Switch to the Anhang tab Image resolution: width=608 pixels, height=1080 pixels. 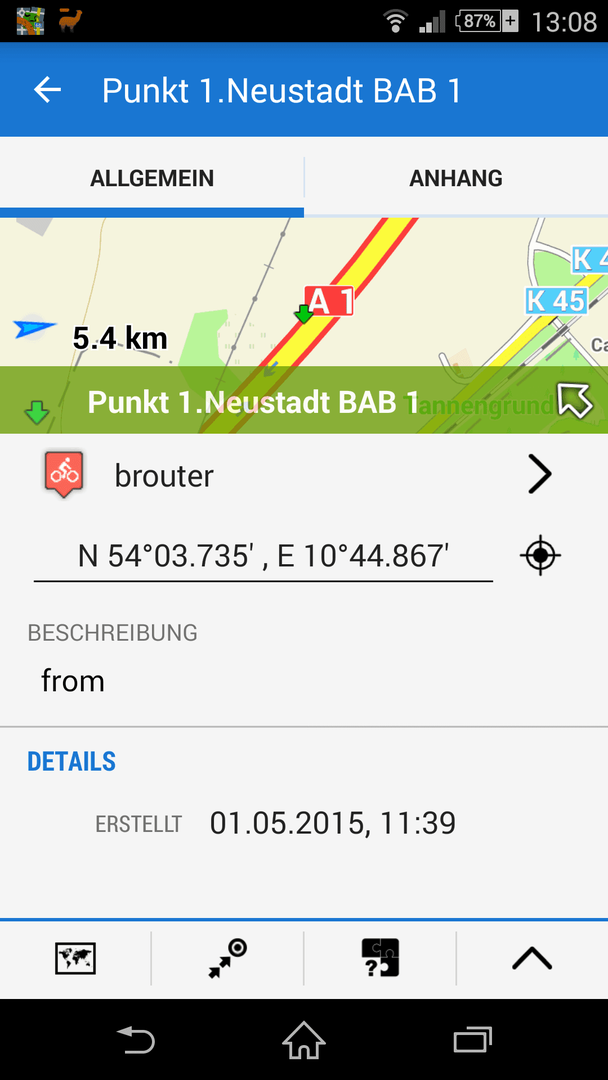(456, 178)
